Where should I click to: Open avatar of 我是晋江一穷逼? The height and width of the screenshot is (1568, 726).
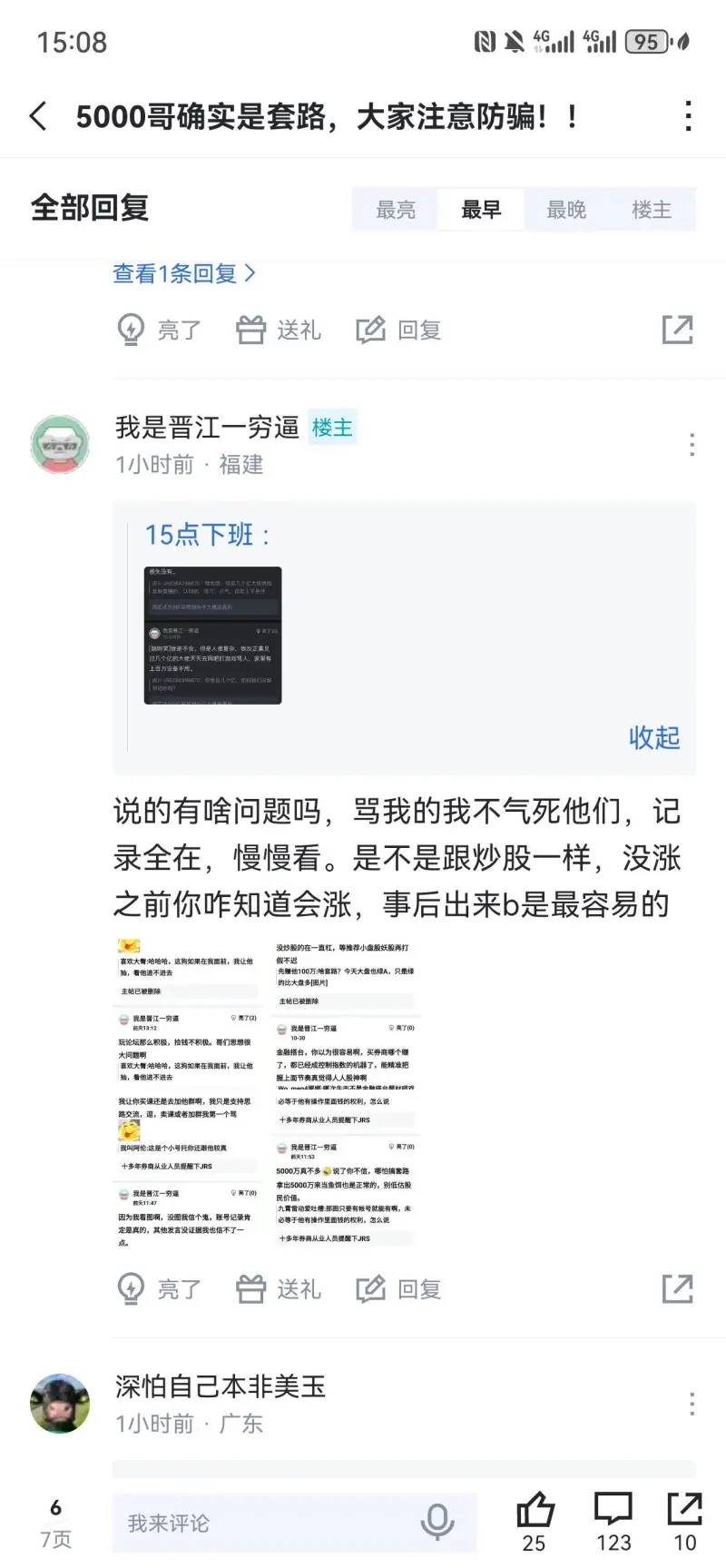click(x=60, y=445)
